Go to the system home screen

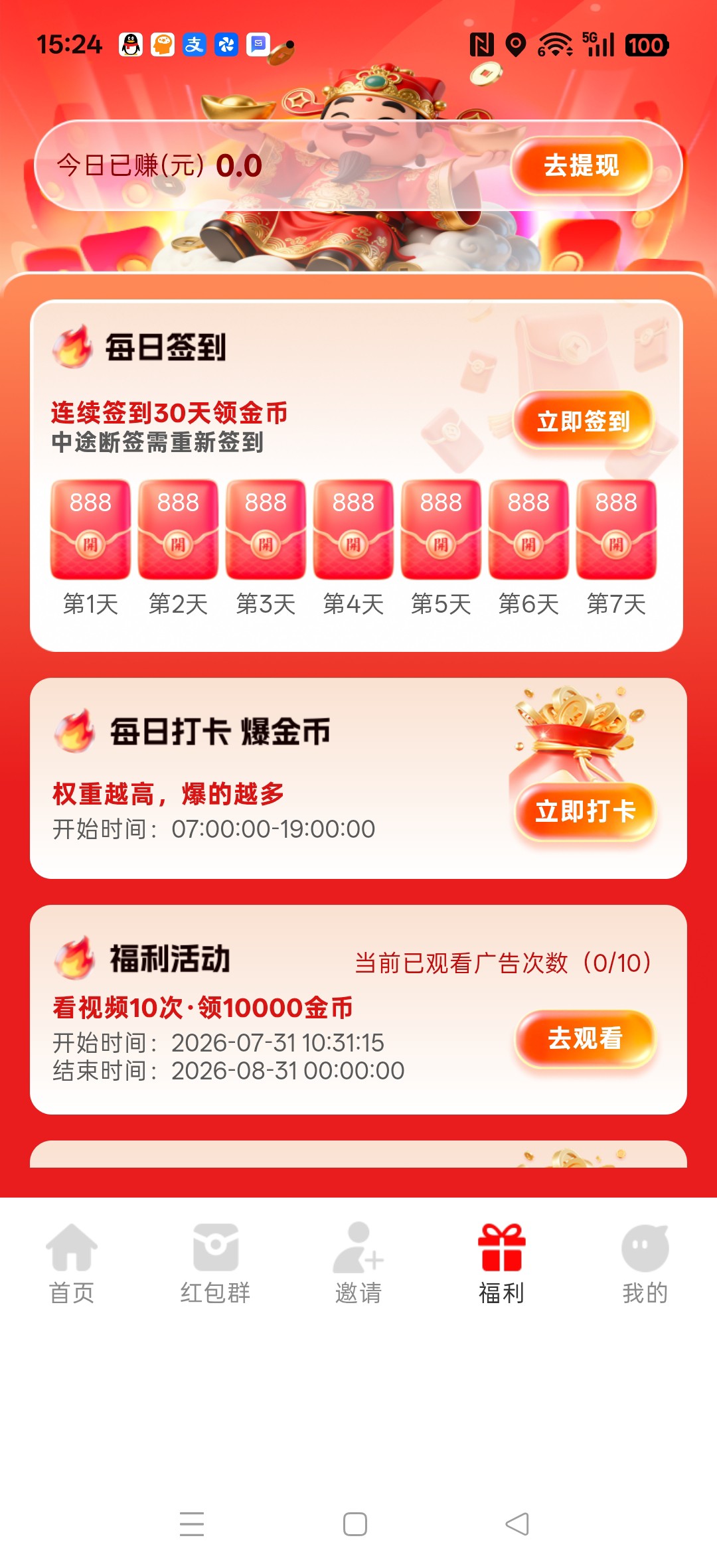(355, 1524)
